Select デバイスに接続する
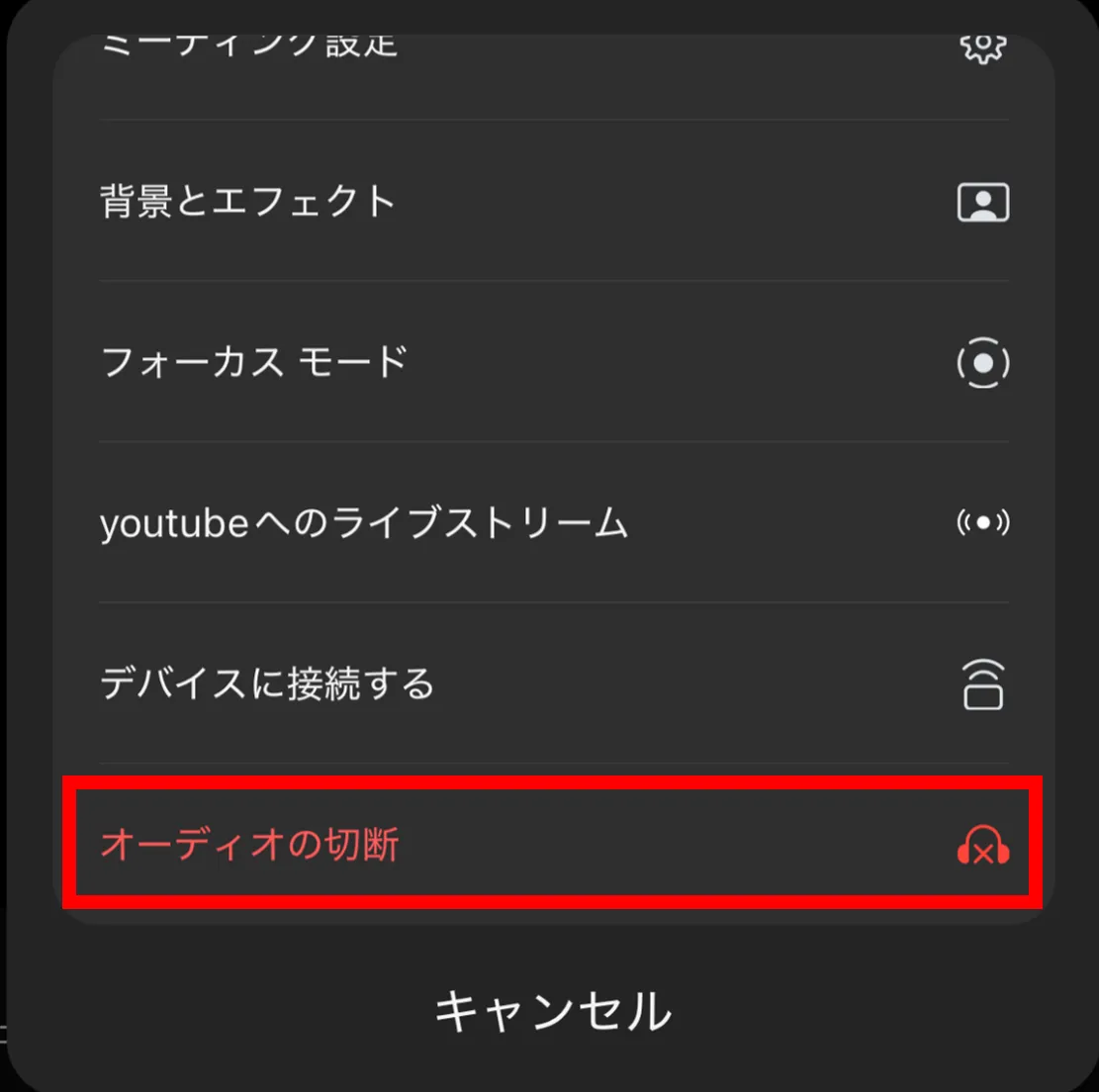The image size is (1099, 1092). click(267, 683)
